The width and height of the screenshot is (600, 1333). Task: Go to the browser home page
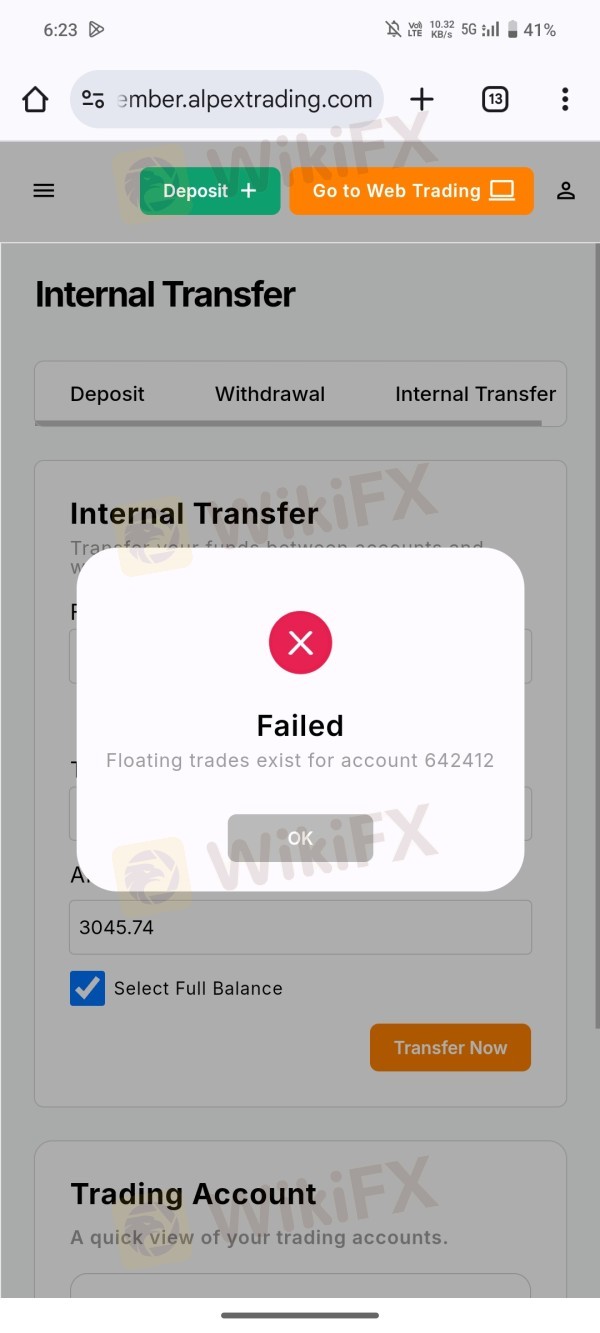point(35,99)
